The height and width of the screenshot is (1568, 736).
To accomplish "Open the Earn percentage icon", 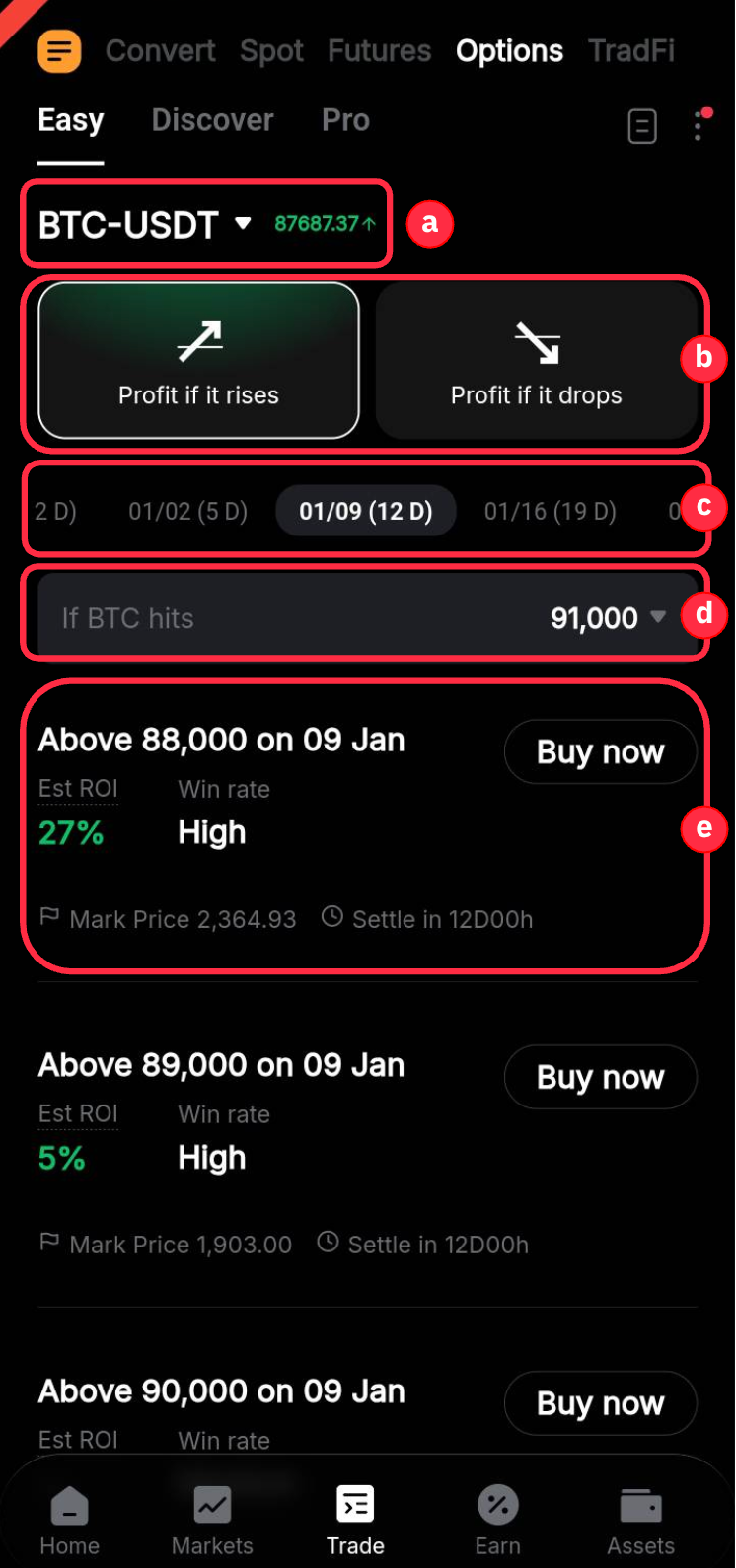I will point(498,1506).
